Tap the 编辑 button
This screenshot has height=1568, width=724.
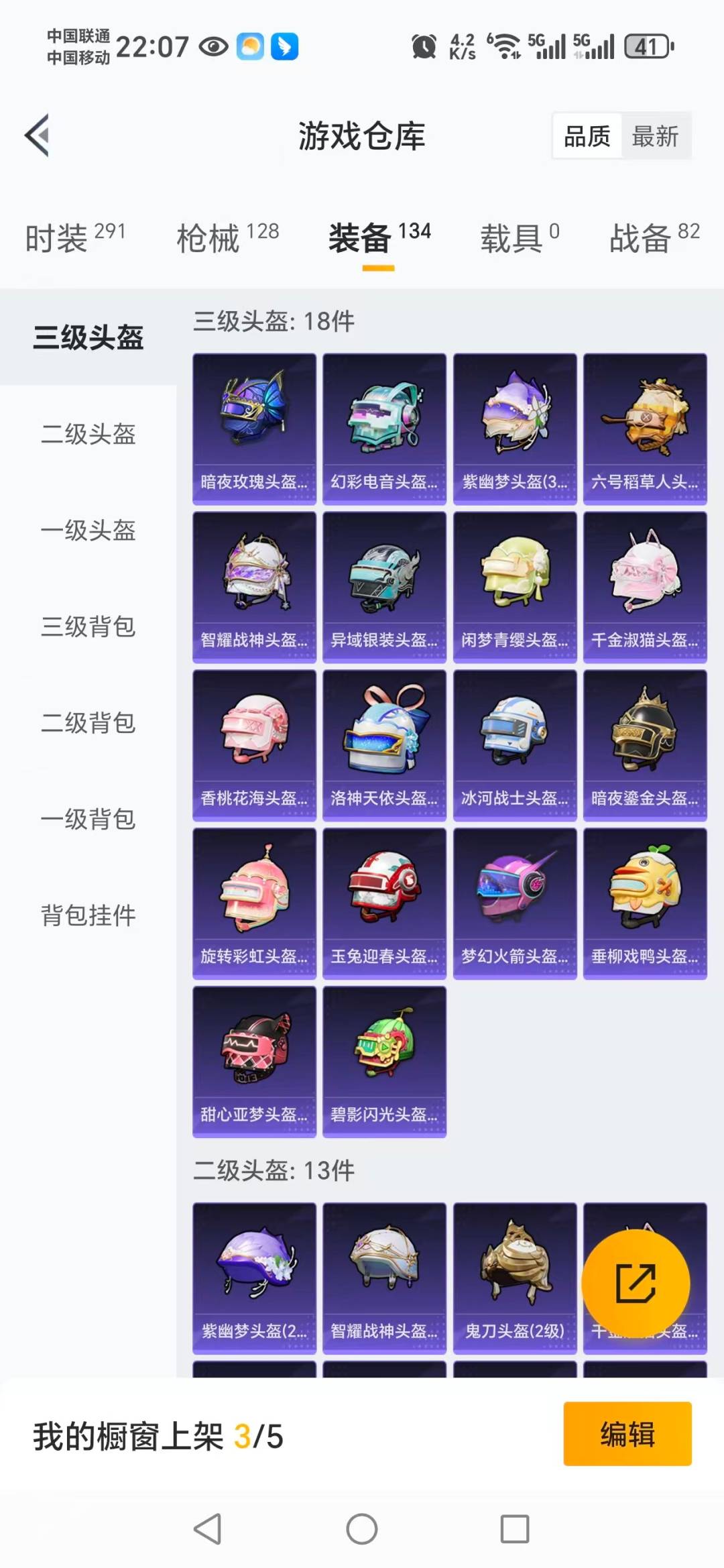(x=627, y=1433)
